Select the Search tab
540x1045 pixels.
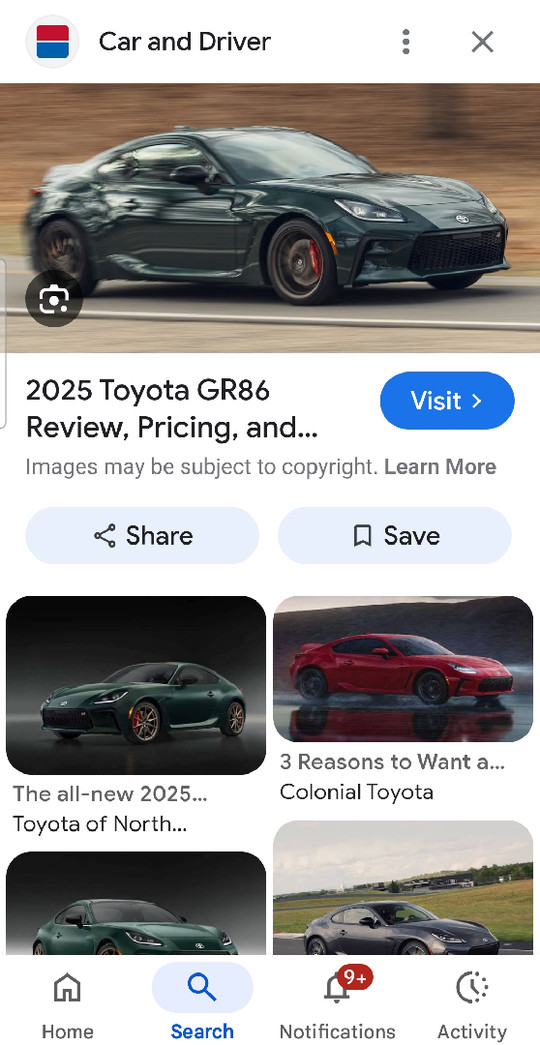tap(202, 1000)
